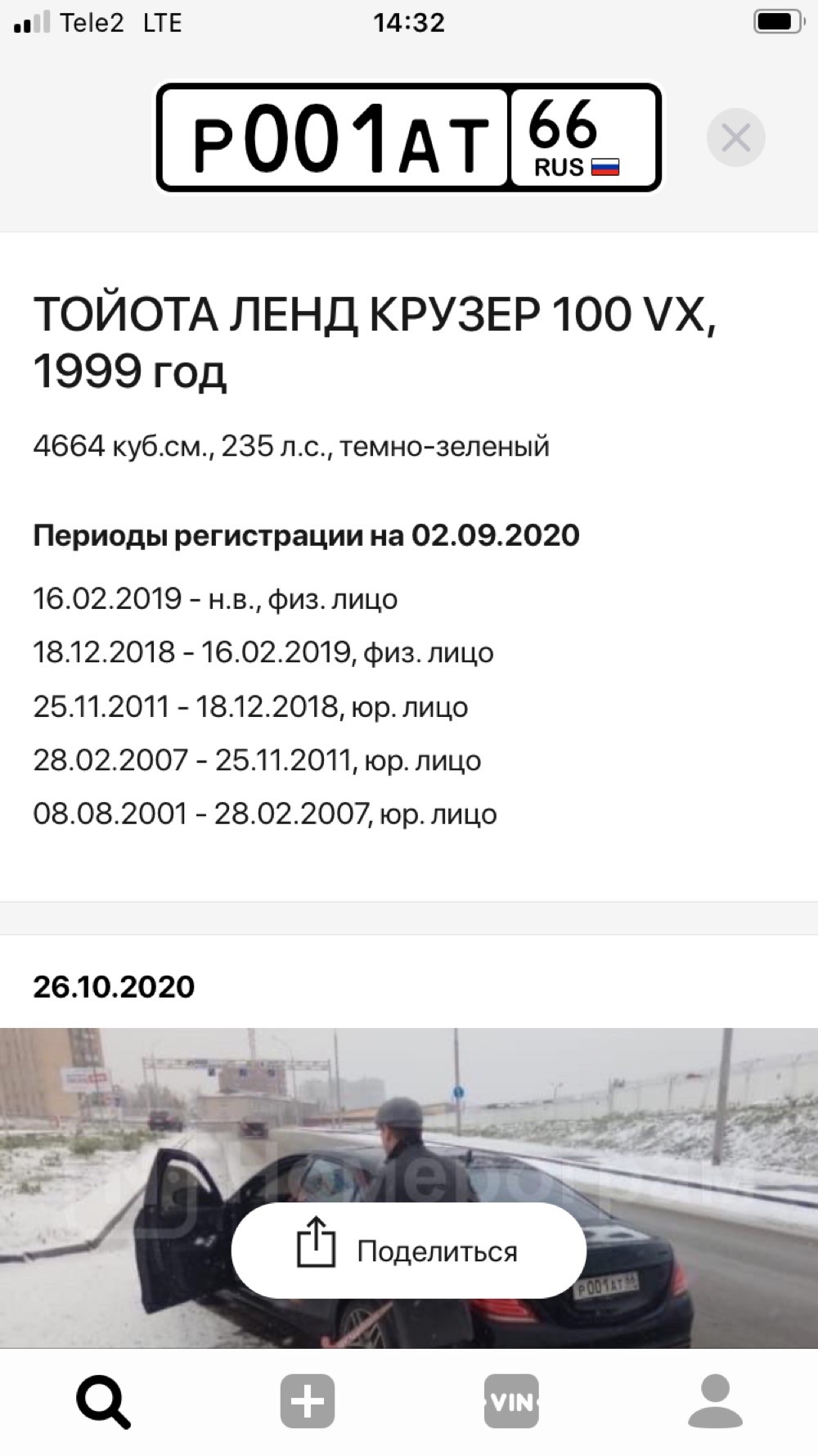Switch to the search tab
Viewport: 818px width, 1456px height.
tap(103, 1402)
